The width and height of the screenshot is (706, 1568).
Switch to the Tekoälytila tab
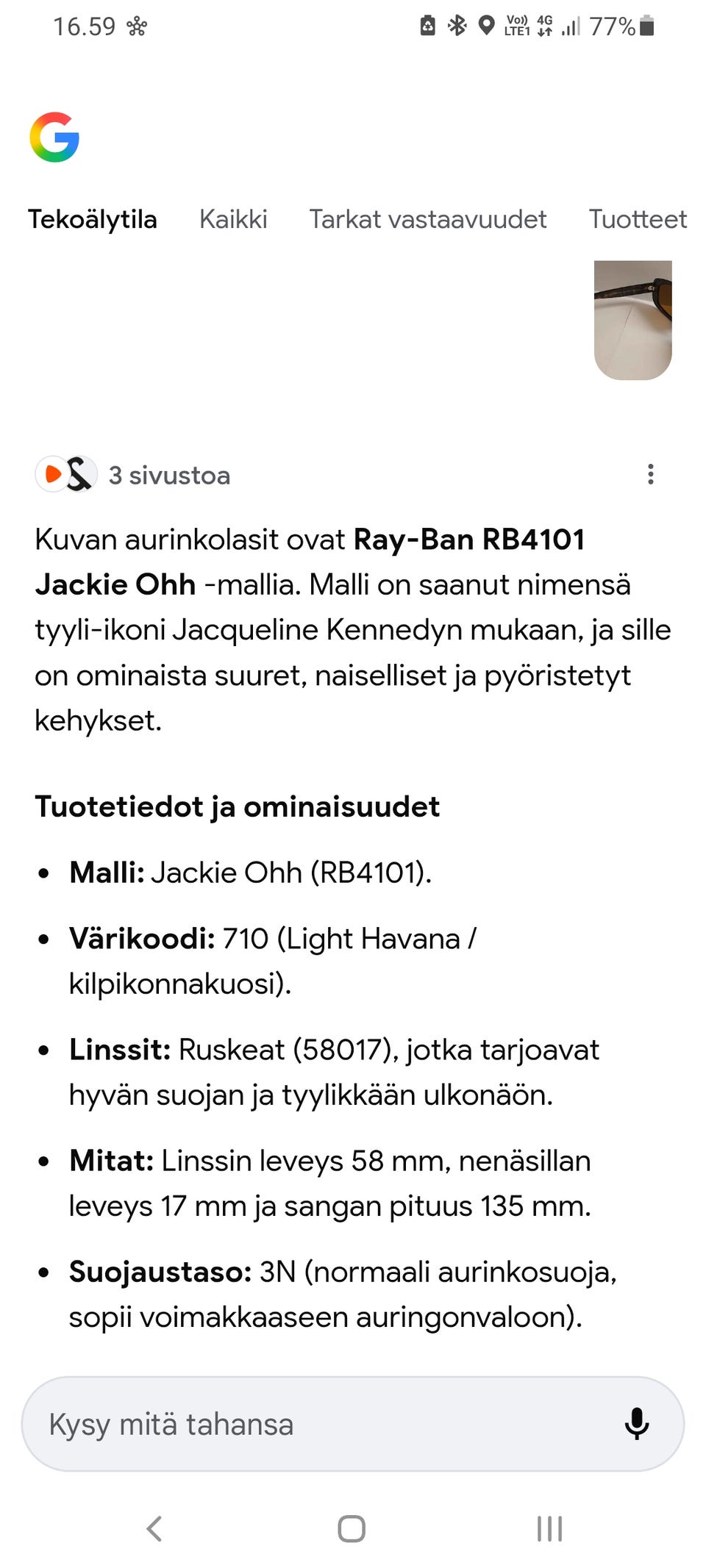[93, 219]
